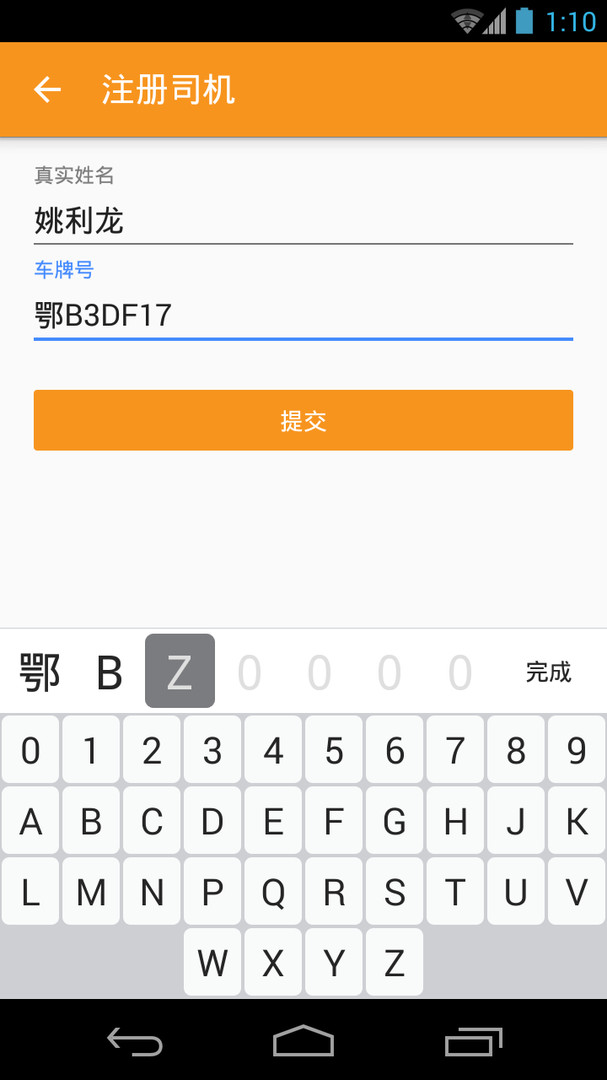Viewport: 607px width, 1080px height.
Task: Tap the letter Q key
Action: coord(273,891)
